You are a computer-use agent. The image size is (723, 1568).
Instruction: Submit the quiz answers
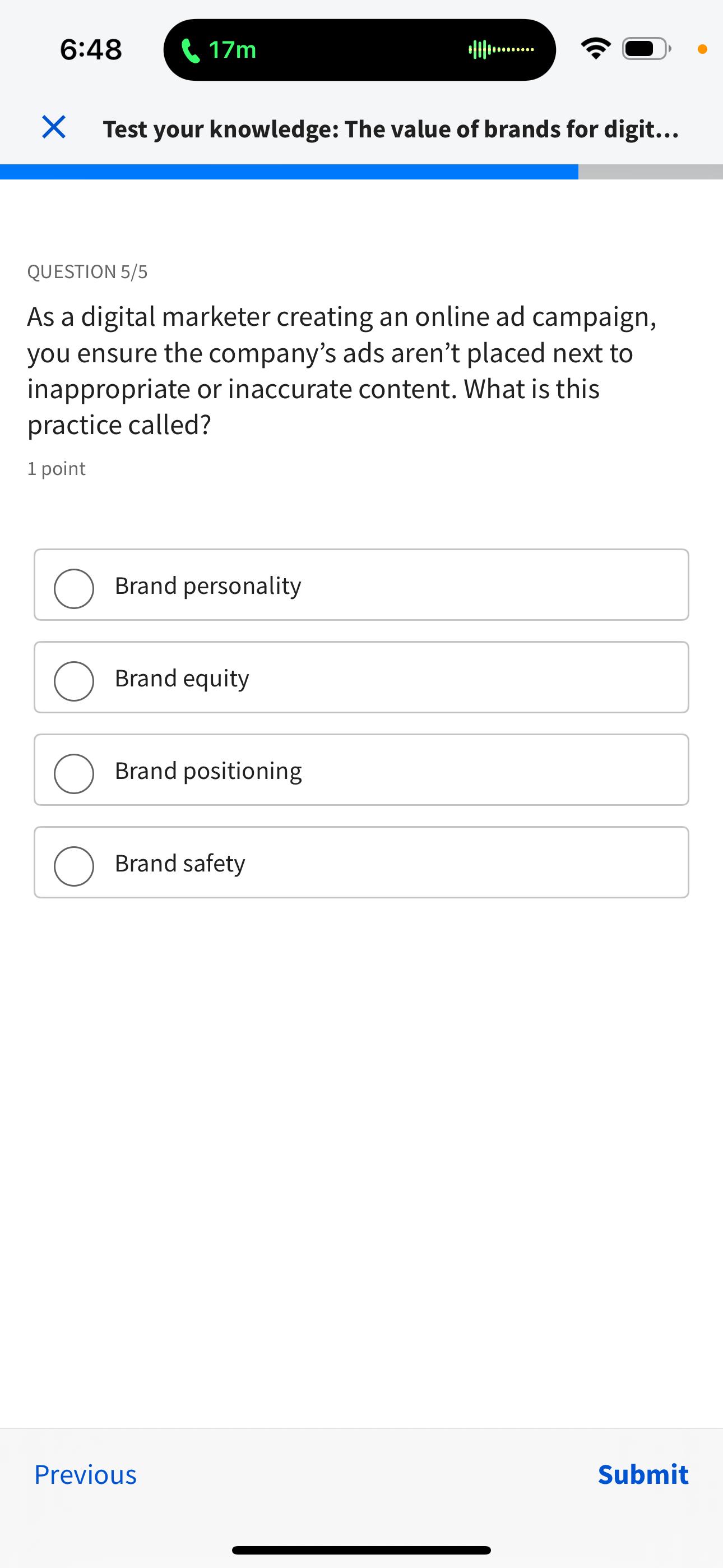click(643, 1474)
